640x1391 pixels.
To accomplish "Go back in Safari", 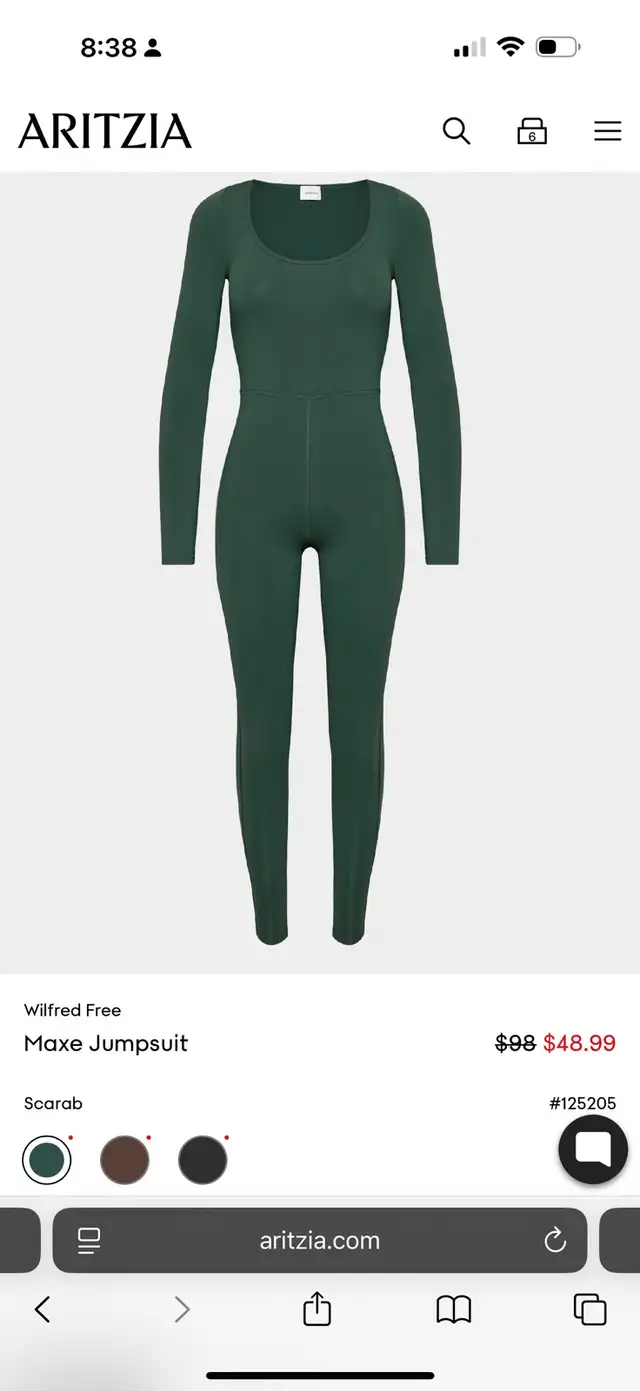I will [42, 1309].
